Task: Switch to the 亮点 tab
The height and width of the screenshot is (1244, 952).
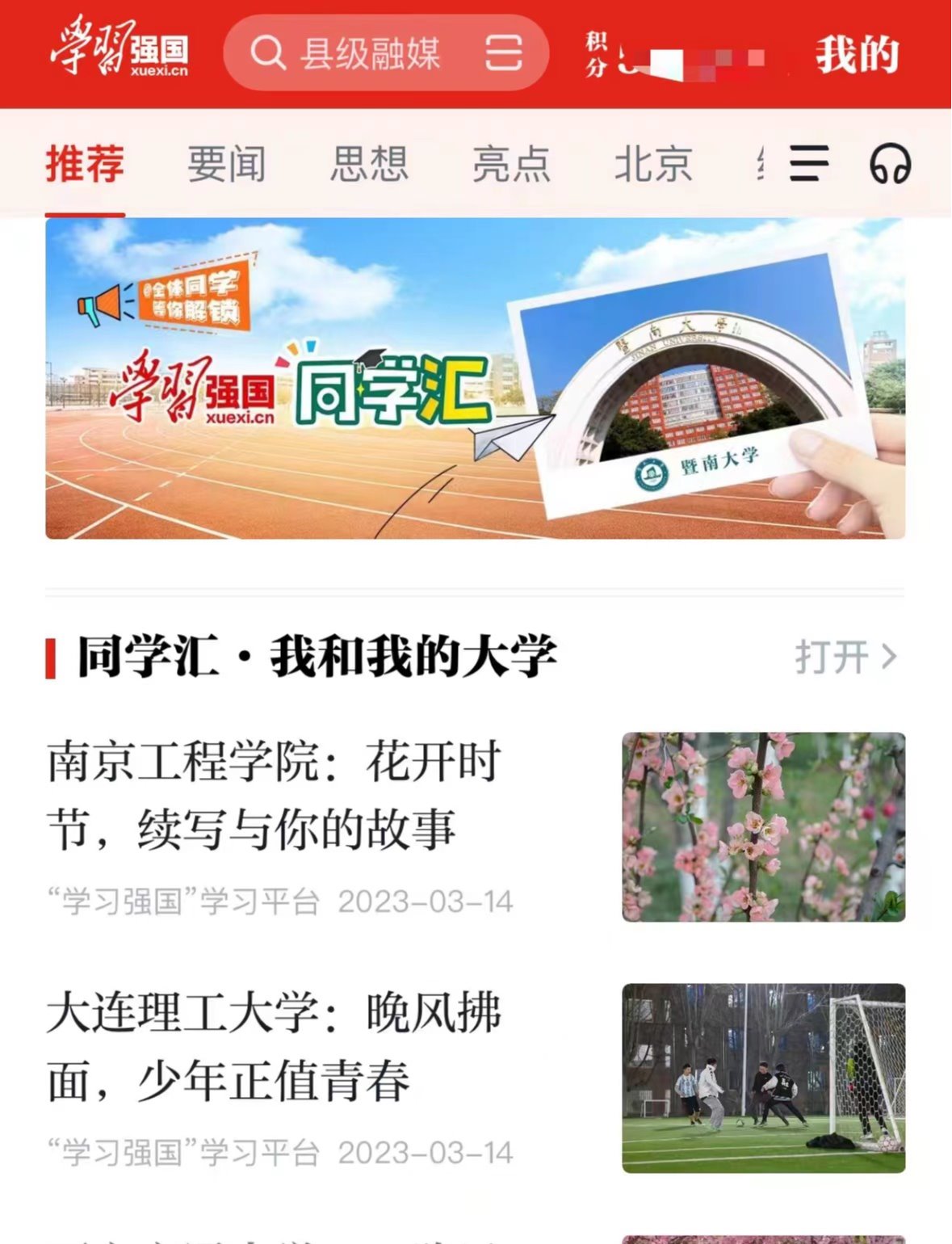Action: coord(511,164)
